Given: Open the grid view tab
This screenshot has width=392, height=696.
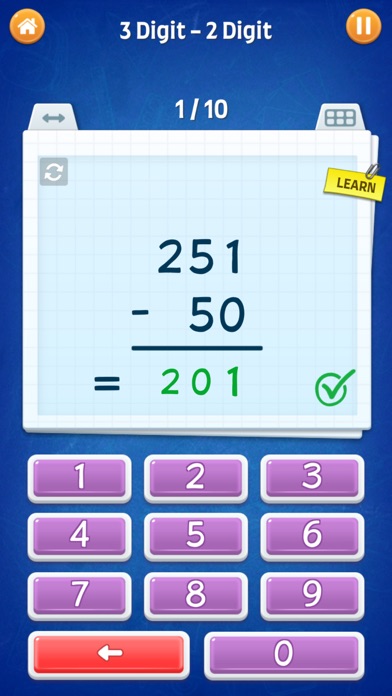Looking at the screenshot, I should pyautogui.click(x=340, y=118).
